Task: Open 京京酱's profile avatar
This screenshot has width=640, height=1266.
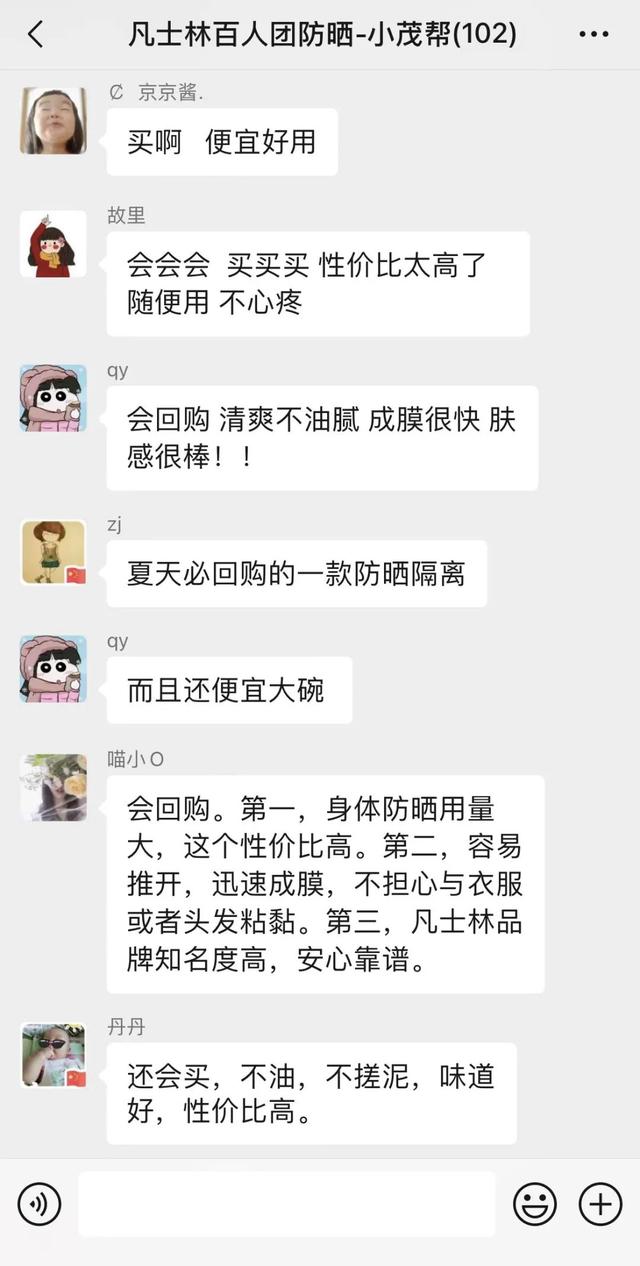Action: [x=54, y=120]
